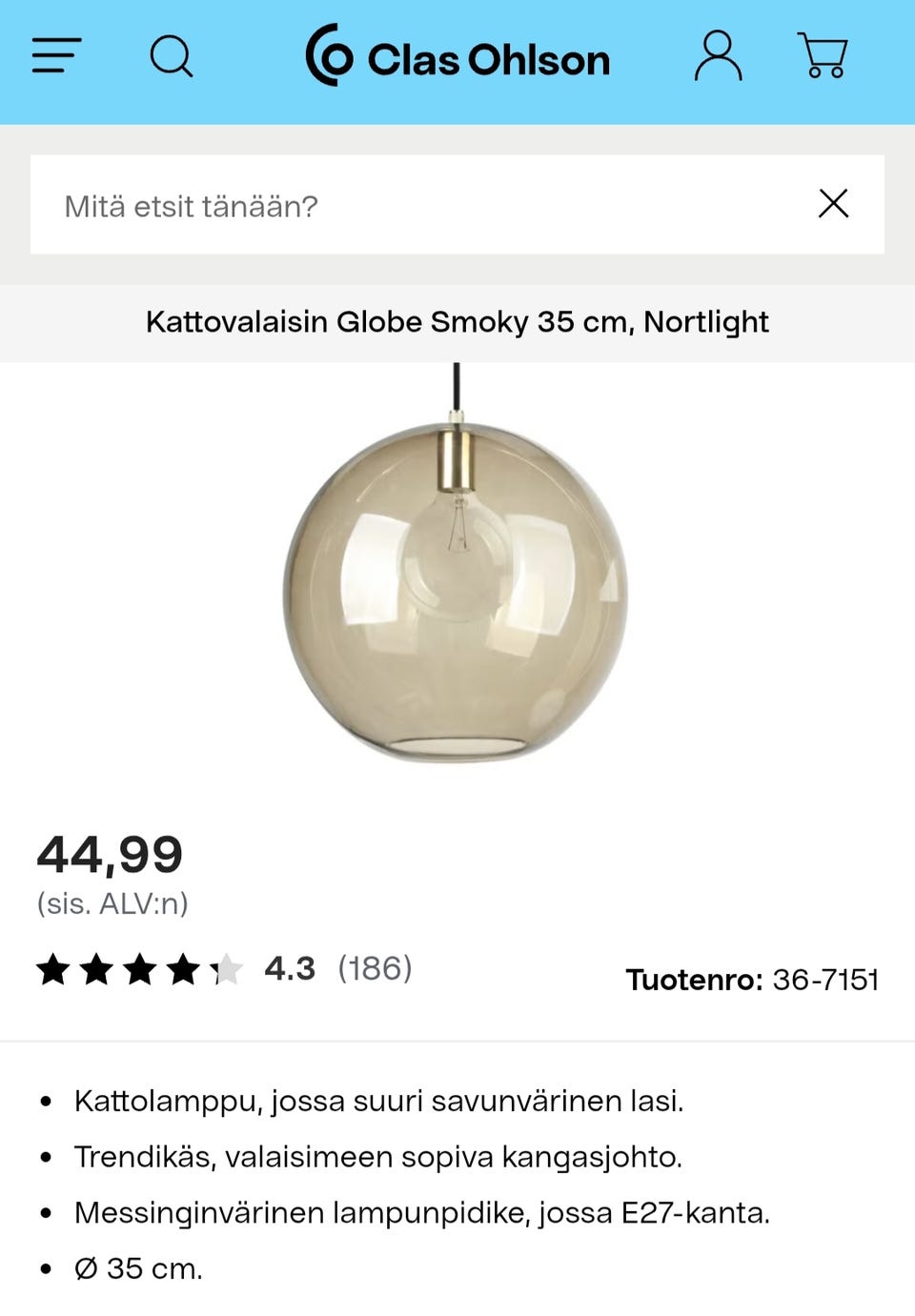The image size is (915, 1316).
Task: Click the circular CO logo mark
Action: tap(328, 57)
